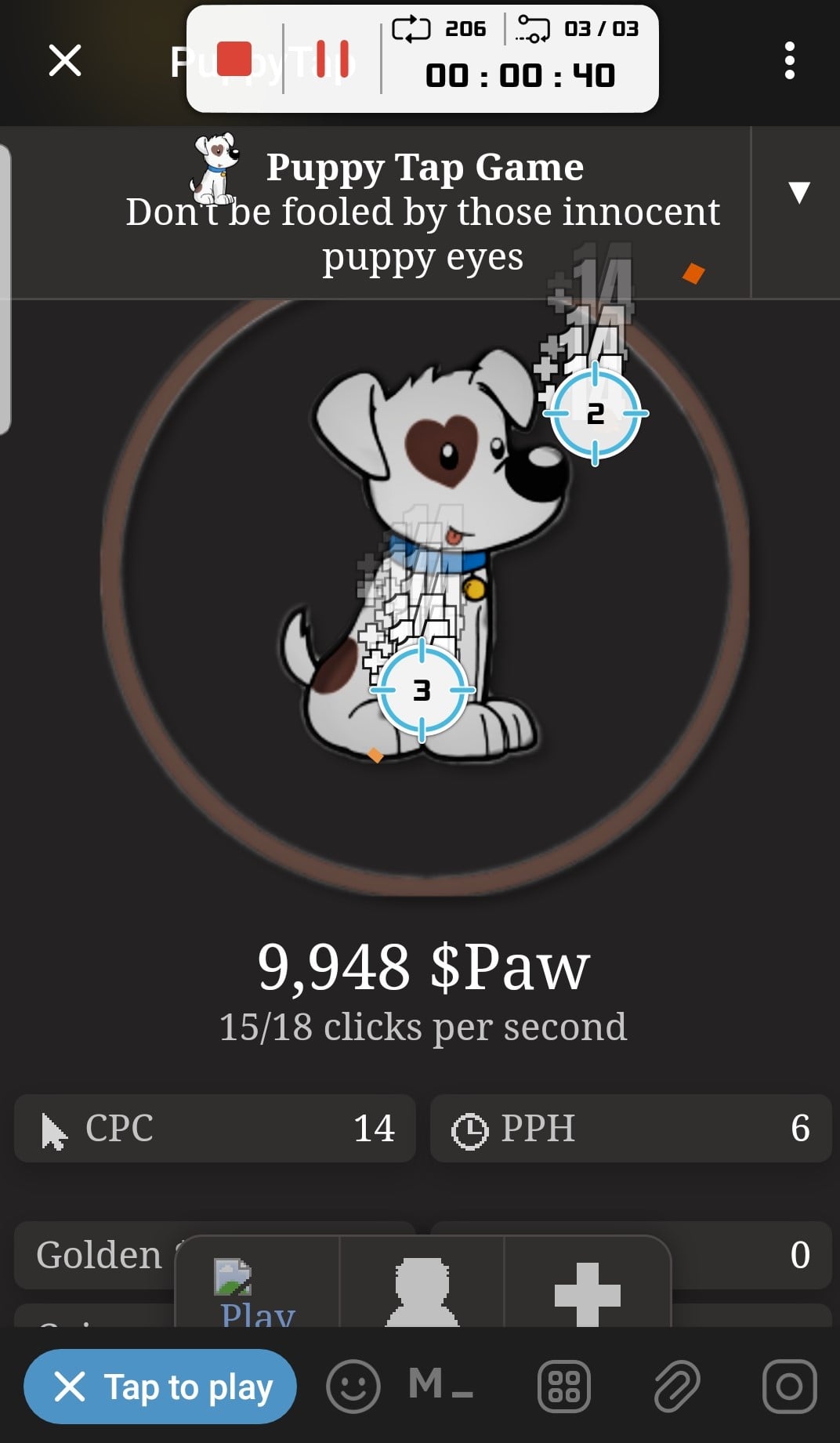Open the three-dot overflow menu
The width and height of the screenshot is (840, 1443).
789,60
